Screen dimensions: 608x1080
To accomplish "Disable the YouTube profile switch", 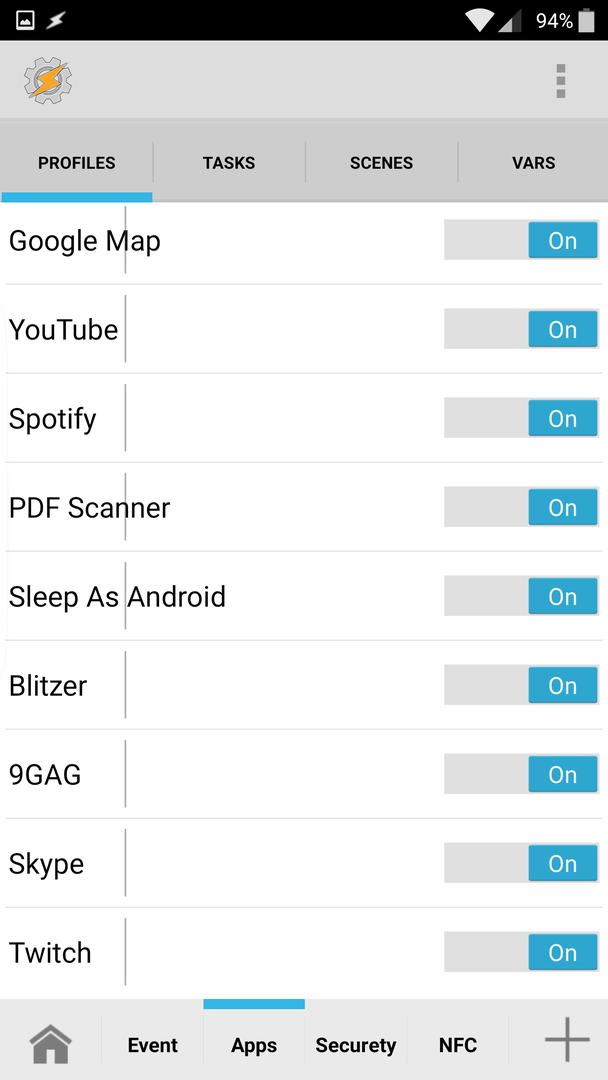I will click(x=521, y=329).
